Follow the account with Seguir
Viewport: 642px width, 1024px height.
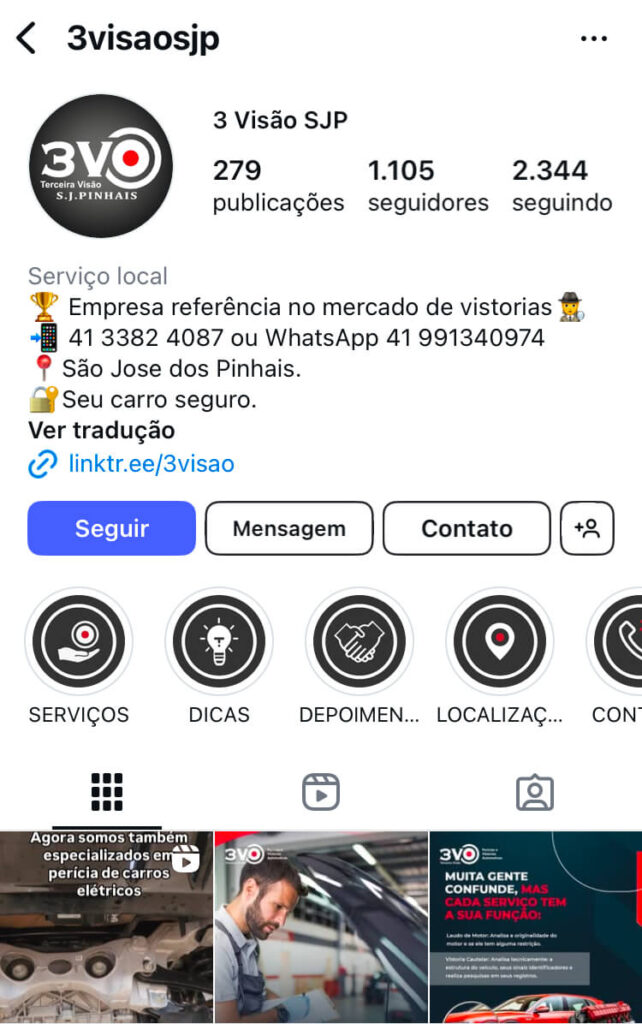111,528
